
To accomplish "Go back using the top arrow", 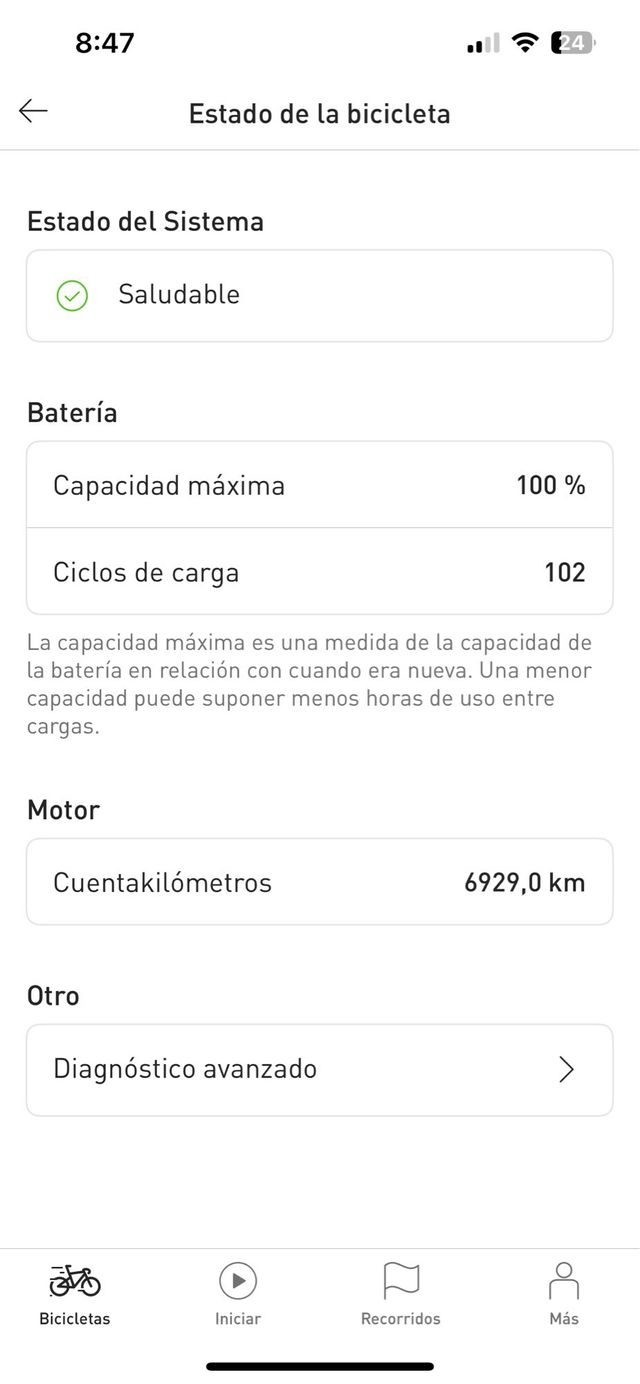I will coord(33,111).
